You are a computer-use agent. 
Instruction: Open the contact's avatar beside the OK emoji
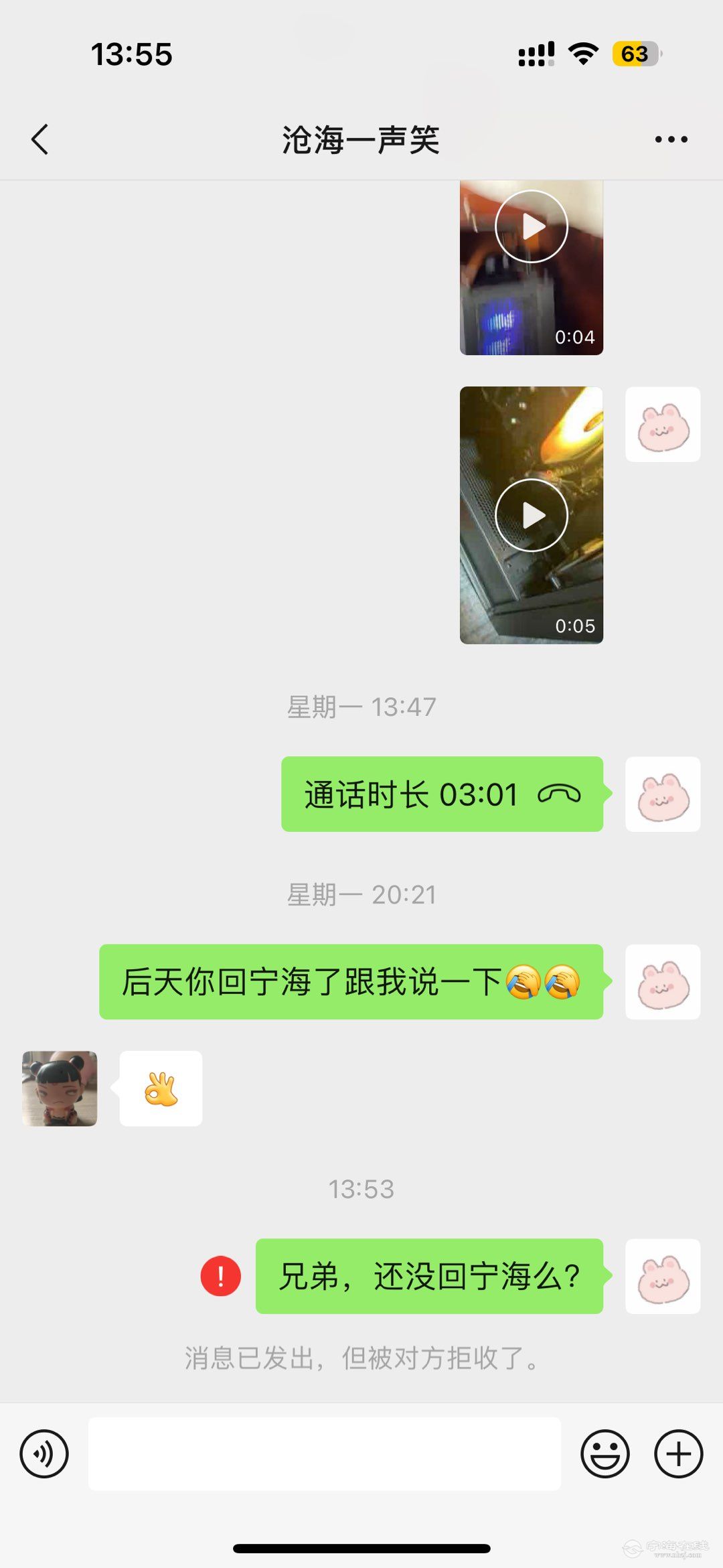point(60,1088)
